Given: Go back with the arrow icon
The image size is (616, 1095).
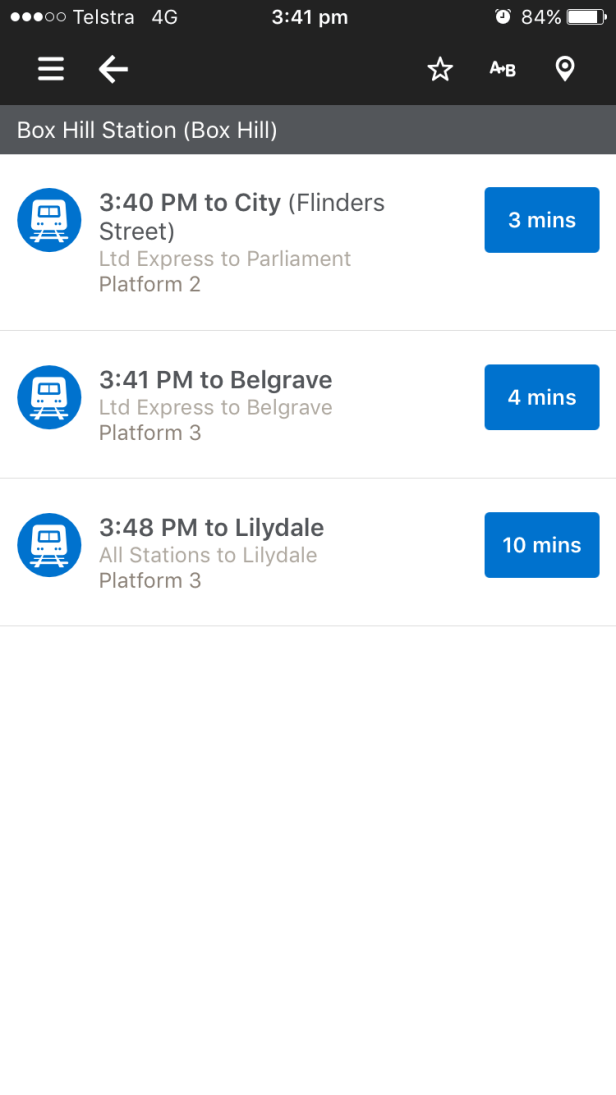Looking at the screenshot, I should [x=113, y=69].
